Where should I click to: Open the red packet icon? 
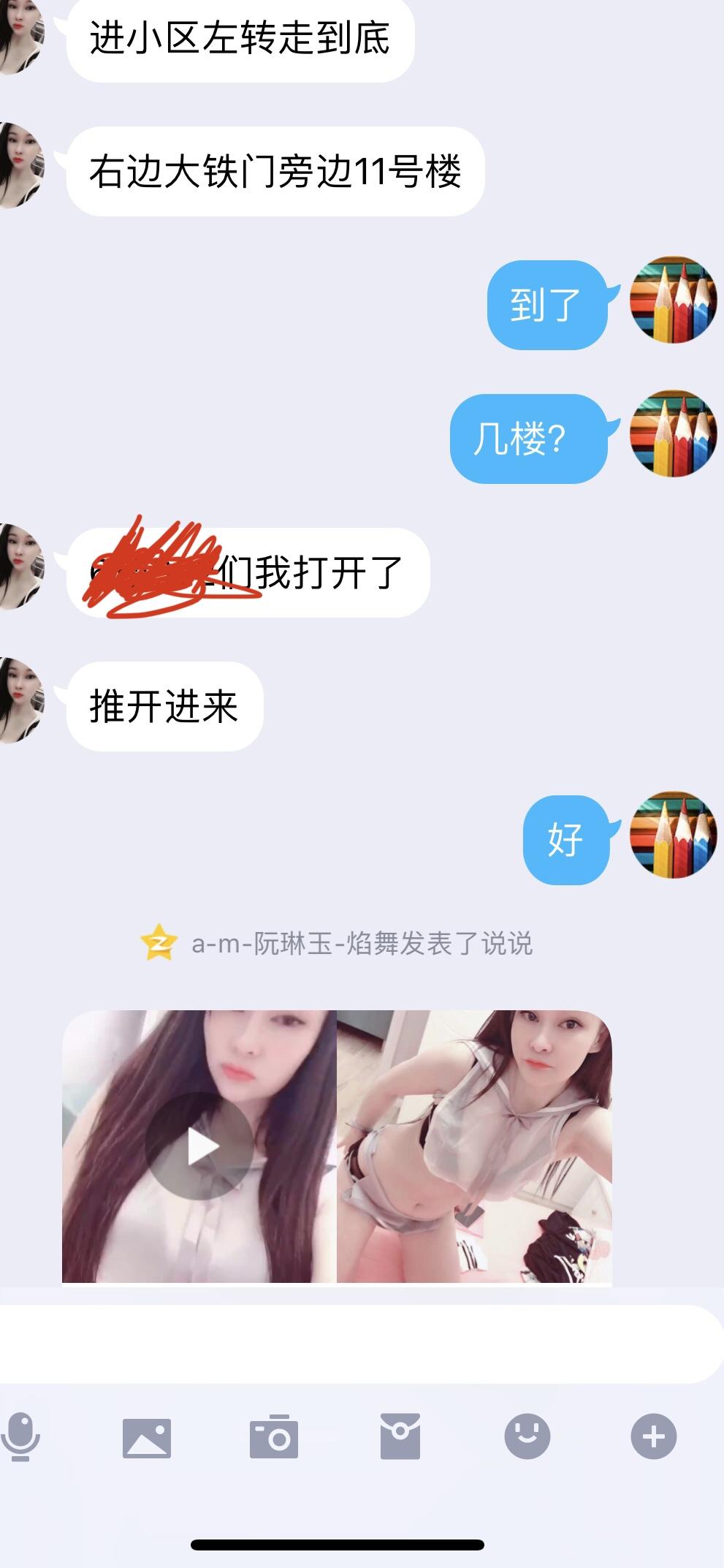pos(400,1436)
